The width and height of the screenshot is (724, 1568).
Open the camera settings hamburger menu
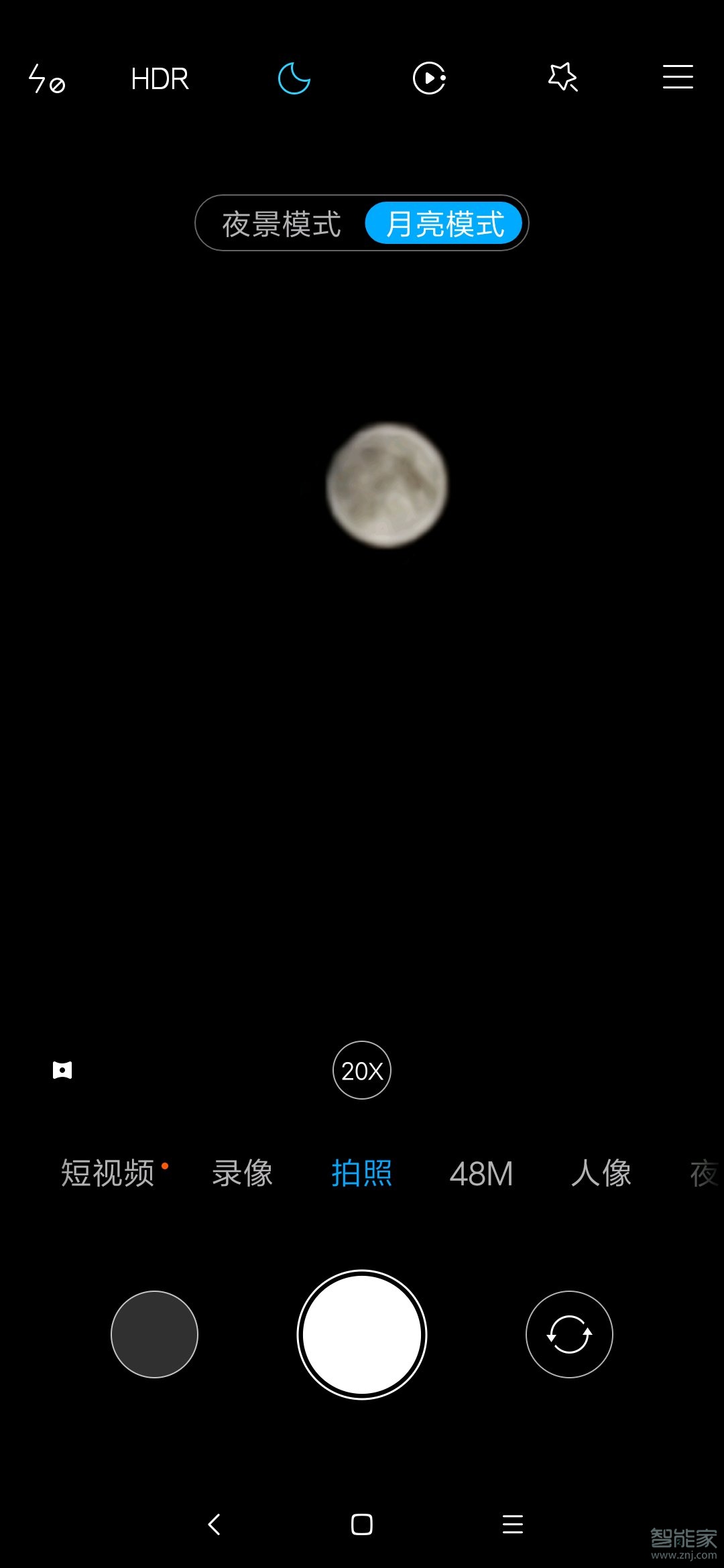pos(678,78)
